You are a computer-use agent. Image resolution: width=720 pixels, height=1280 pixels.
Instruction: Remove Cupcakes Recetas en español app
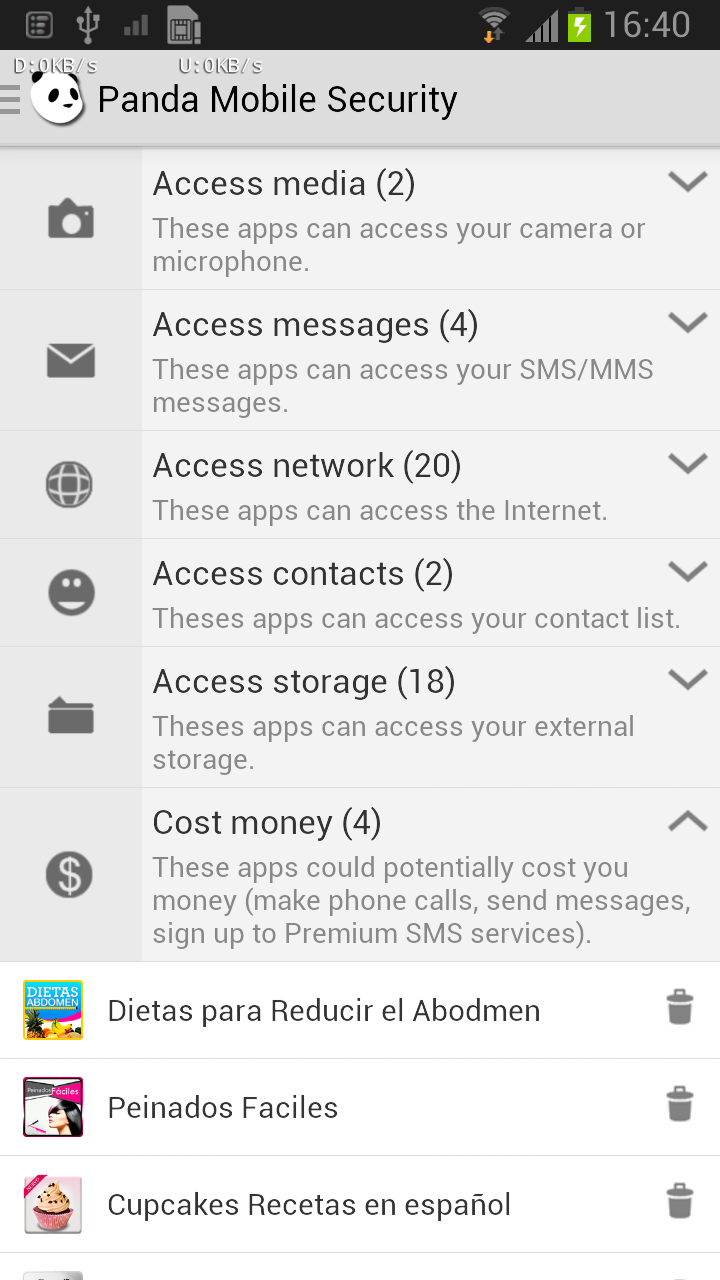coord(680,1202)
